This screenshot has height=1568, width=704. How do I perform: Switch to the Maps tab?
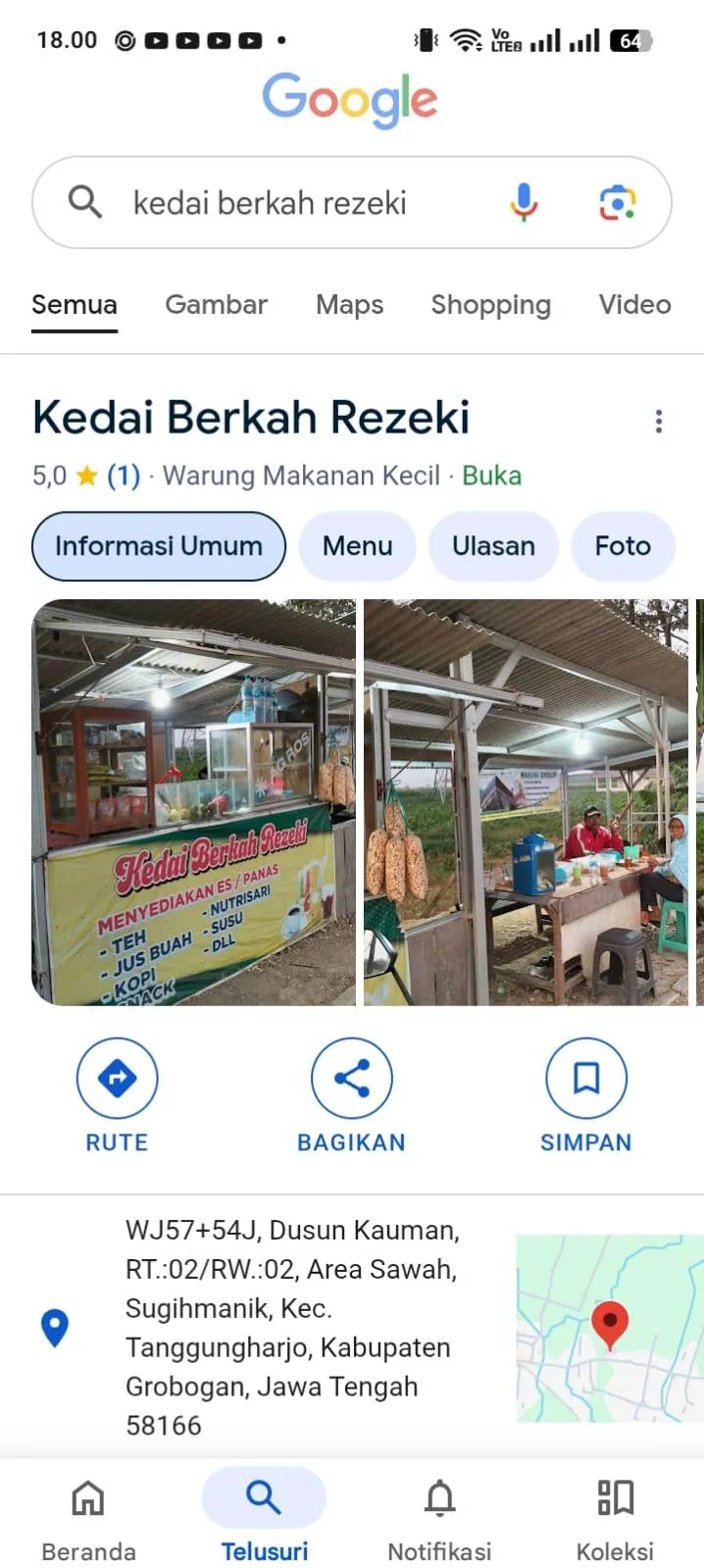pyautogui.click(x=349, y=305)
